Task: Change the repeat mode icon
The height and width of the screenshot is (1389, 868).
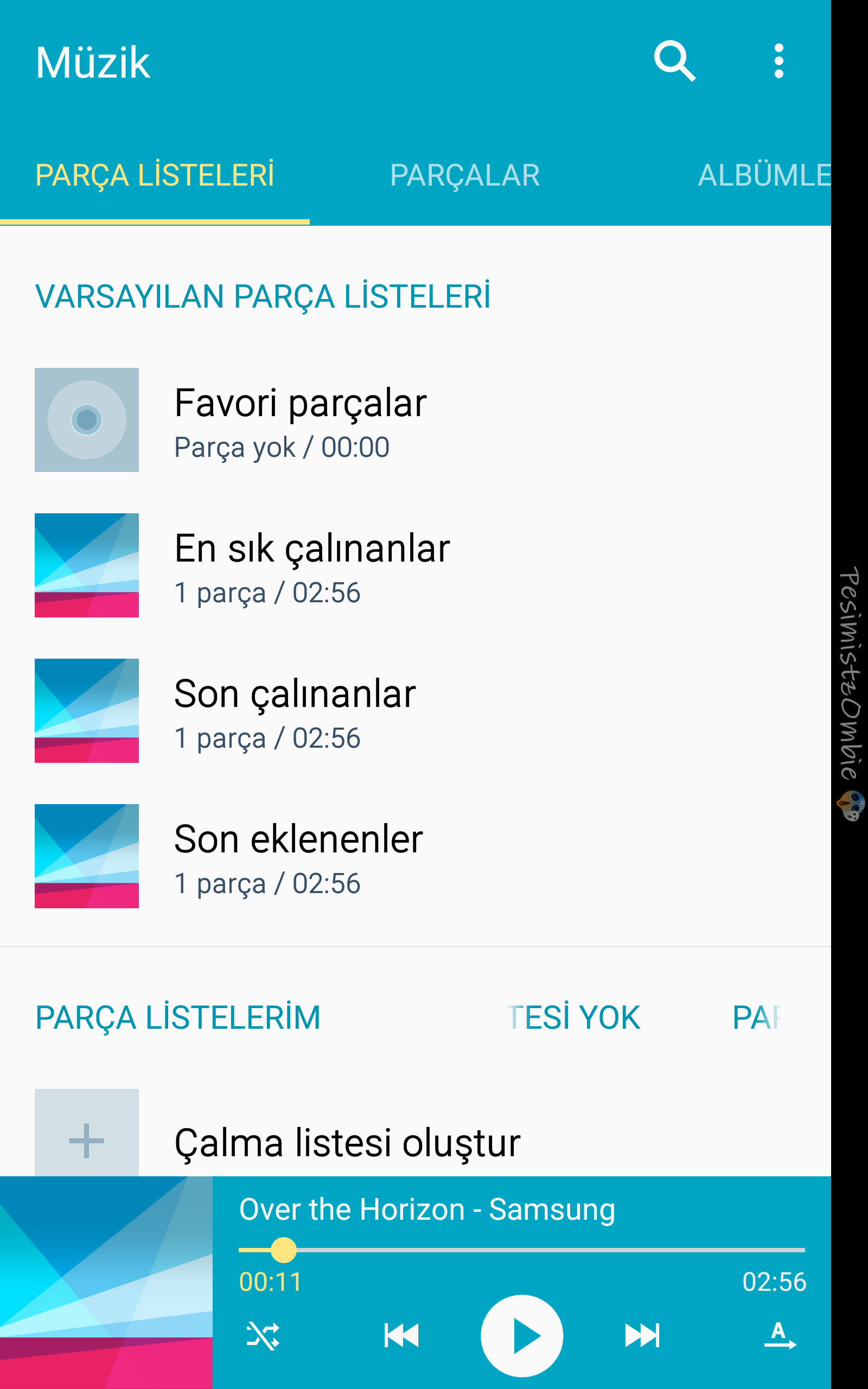Action: [780, 1335]
